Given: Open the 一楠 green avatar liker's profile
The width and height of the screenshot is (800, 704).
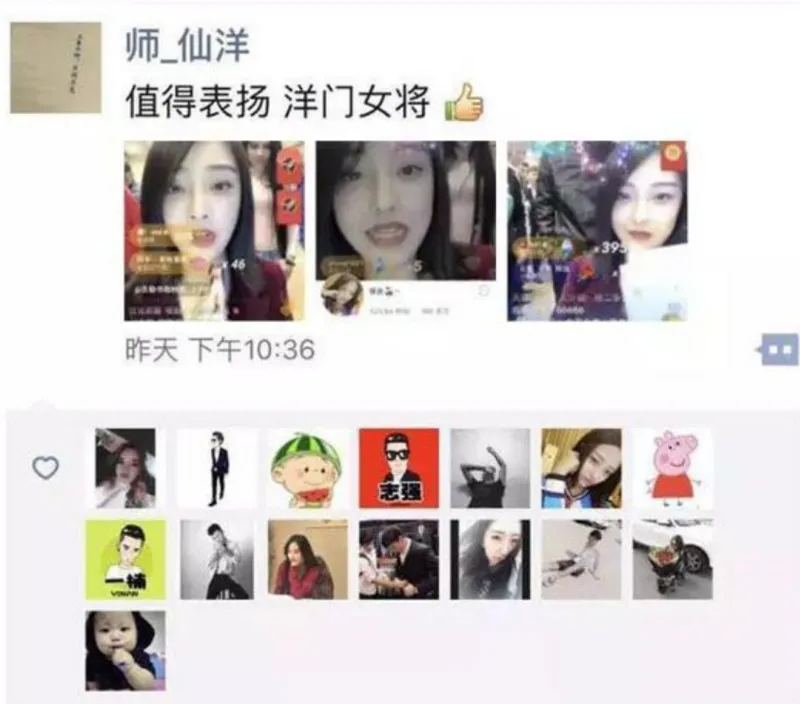Looking at the screenshot, I should 125,560.
